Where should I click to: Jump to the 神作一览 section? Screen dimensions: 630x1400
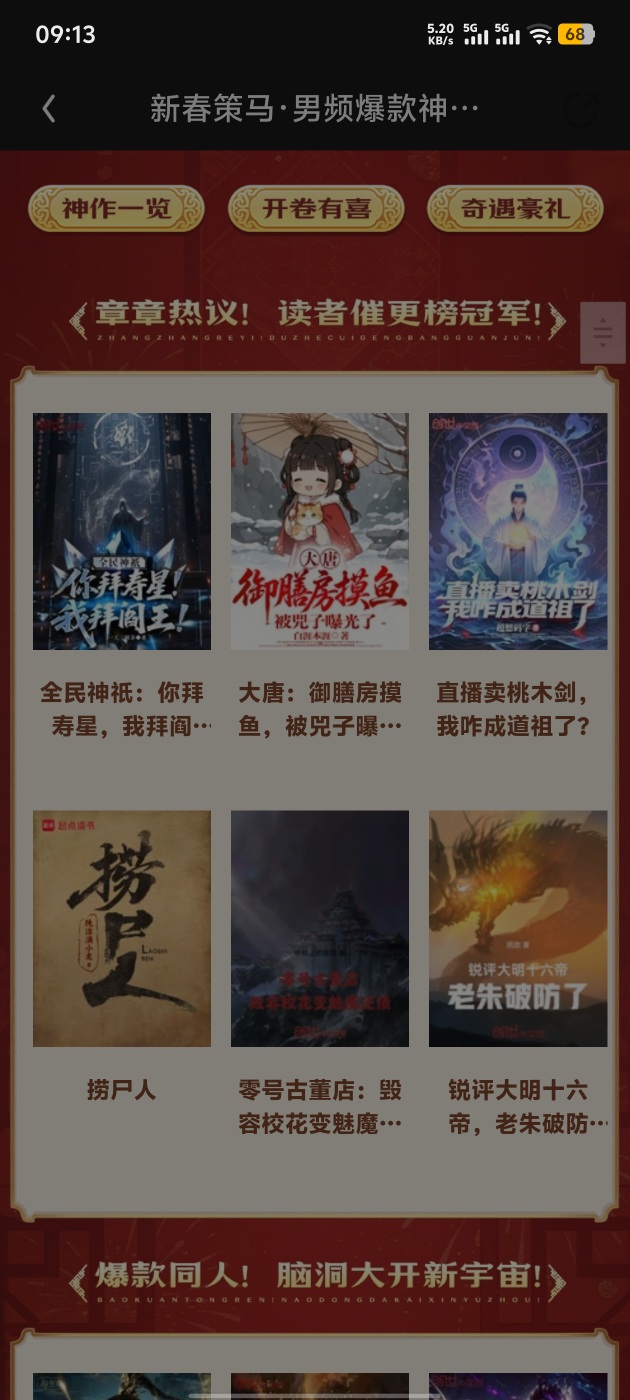[x=116, y=209]
